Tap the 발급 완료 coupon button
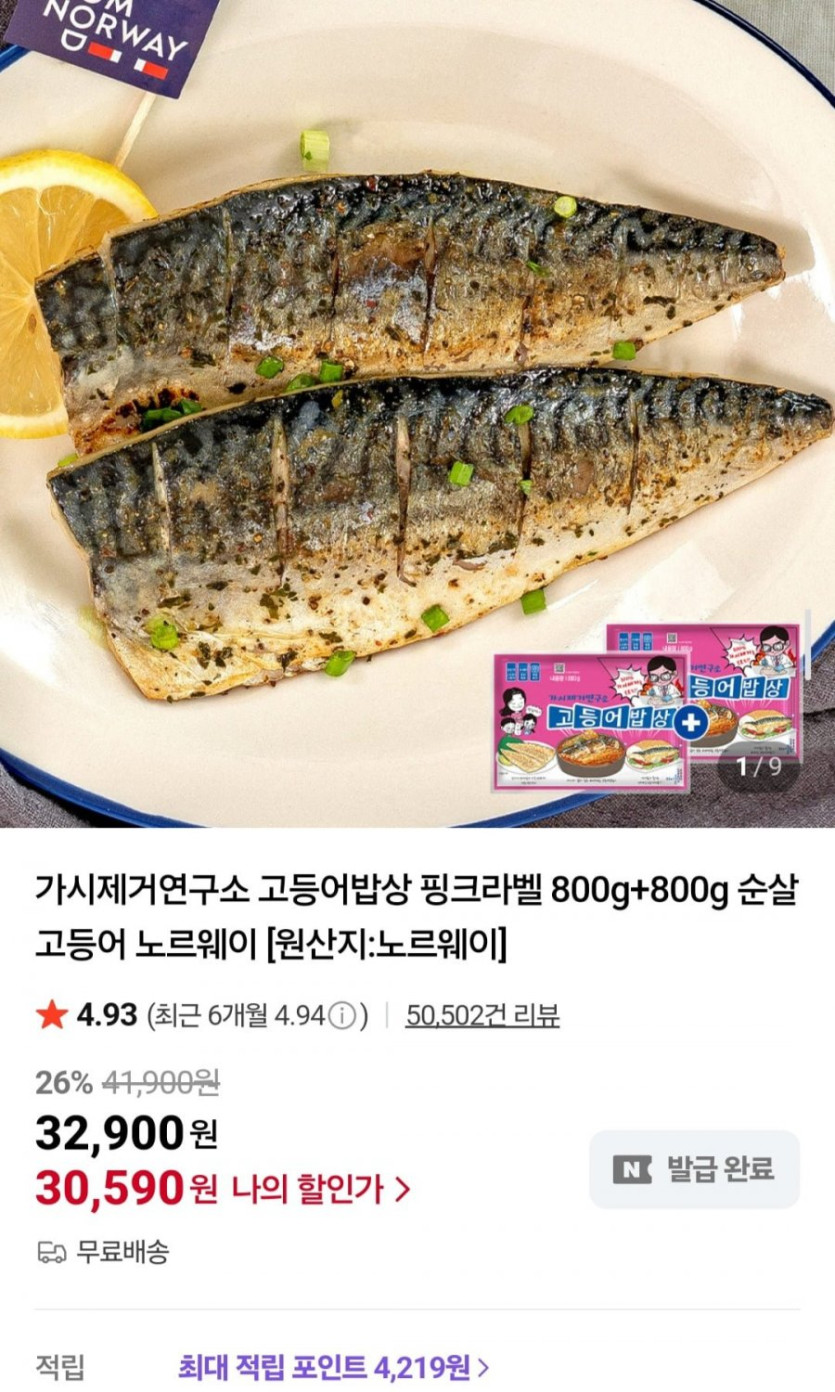835x1392 pixels. 694,1169
